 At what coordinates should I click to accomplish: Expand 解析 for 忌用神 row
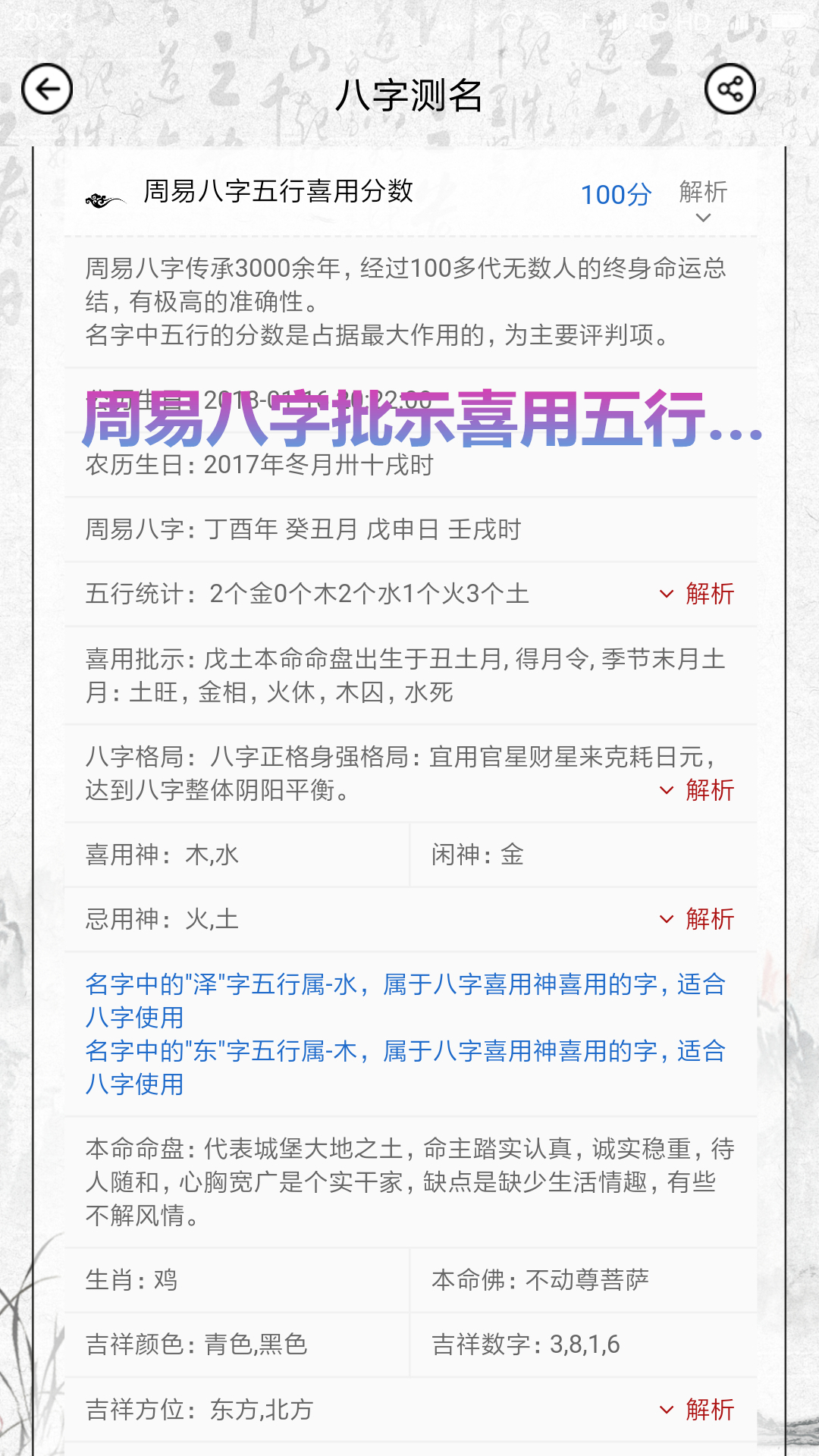point(698,919)
